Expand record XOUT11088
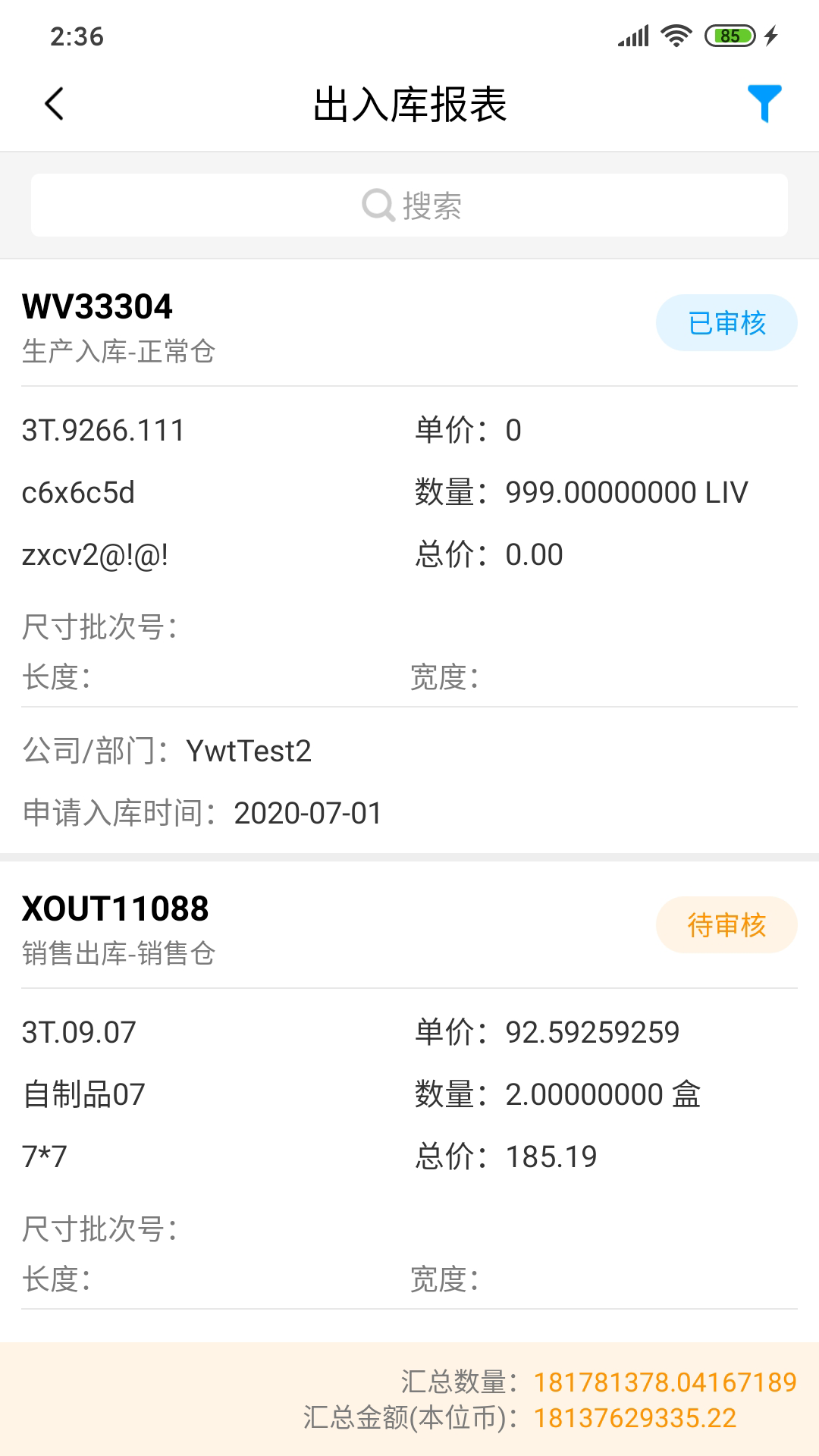 click(x=115, y=908)
